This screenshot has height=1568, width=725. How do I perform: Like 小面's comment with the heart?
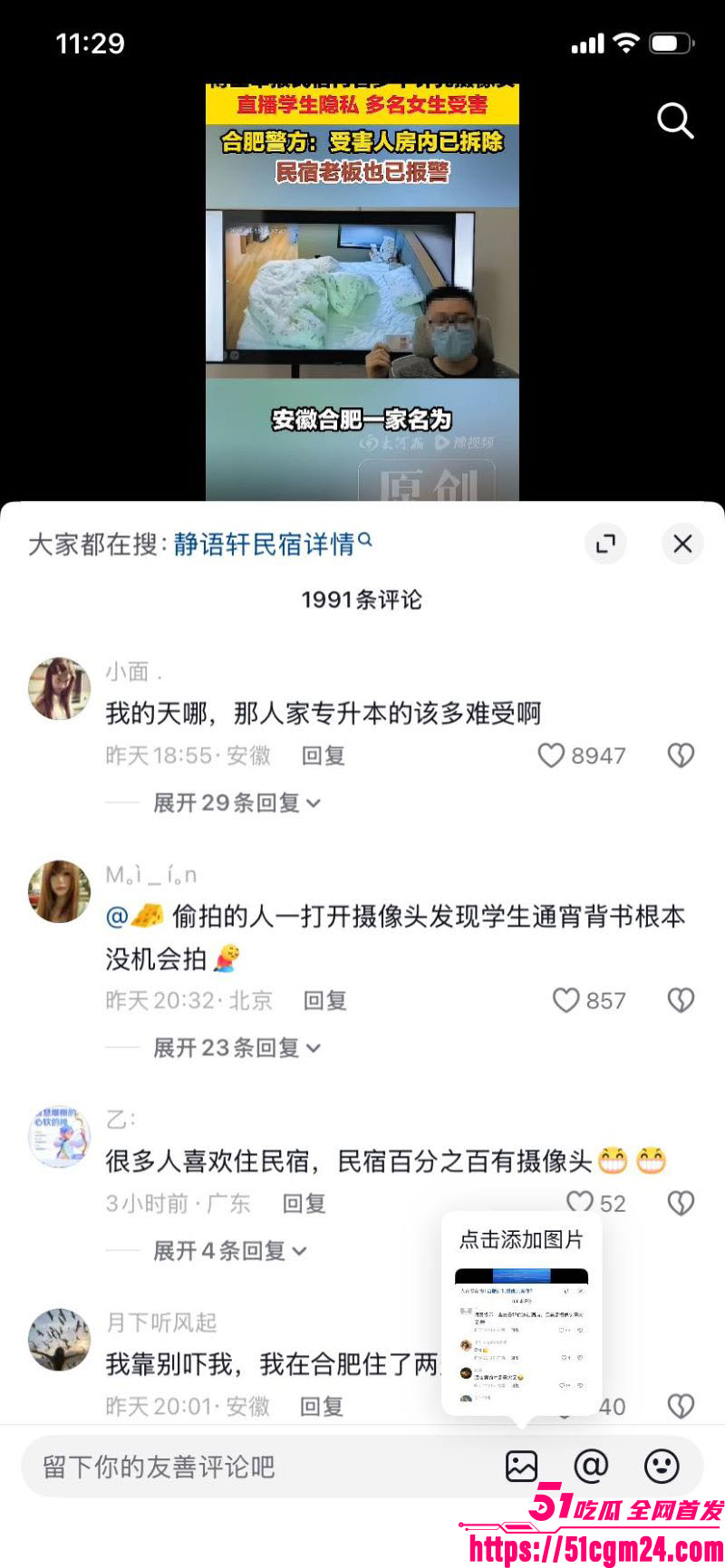pyautogui.click(x=551, y=755)
